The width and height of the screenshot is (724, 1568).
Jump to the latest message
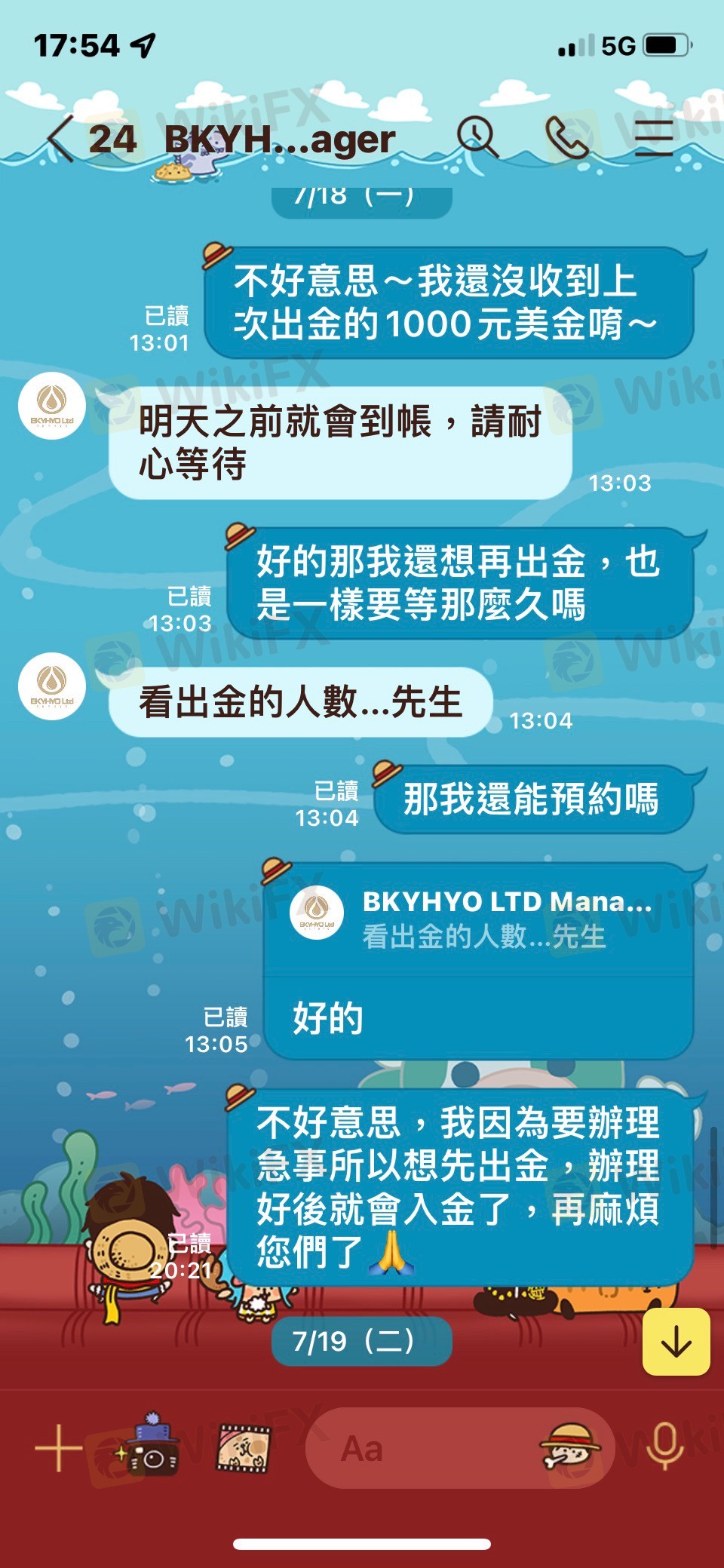coord(676,1342)
